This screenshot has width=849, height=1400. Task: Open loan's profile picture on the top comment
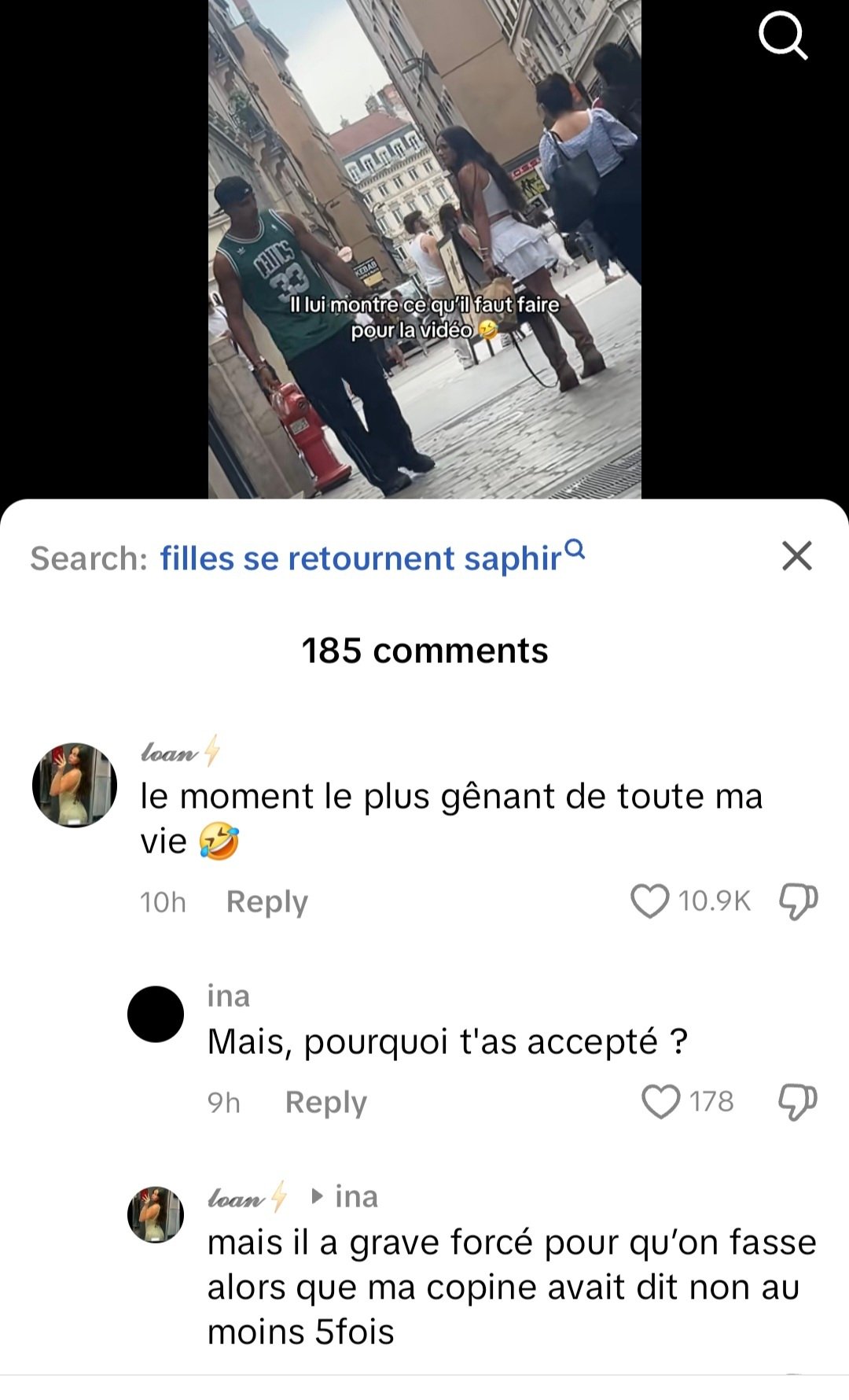point(75,784)
